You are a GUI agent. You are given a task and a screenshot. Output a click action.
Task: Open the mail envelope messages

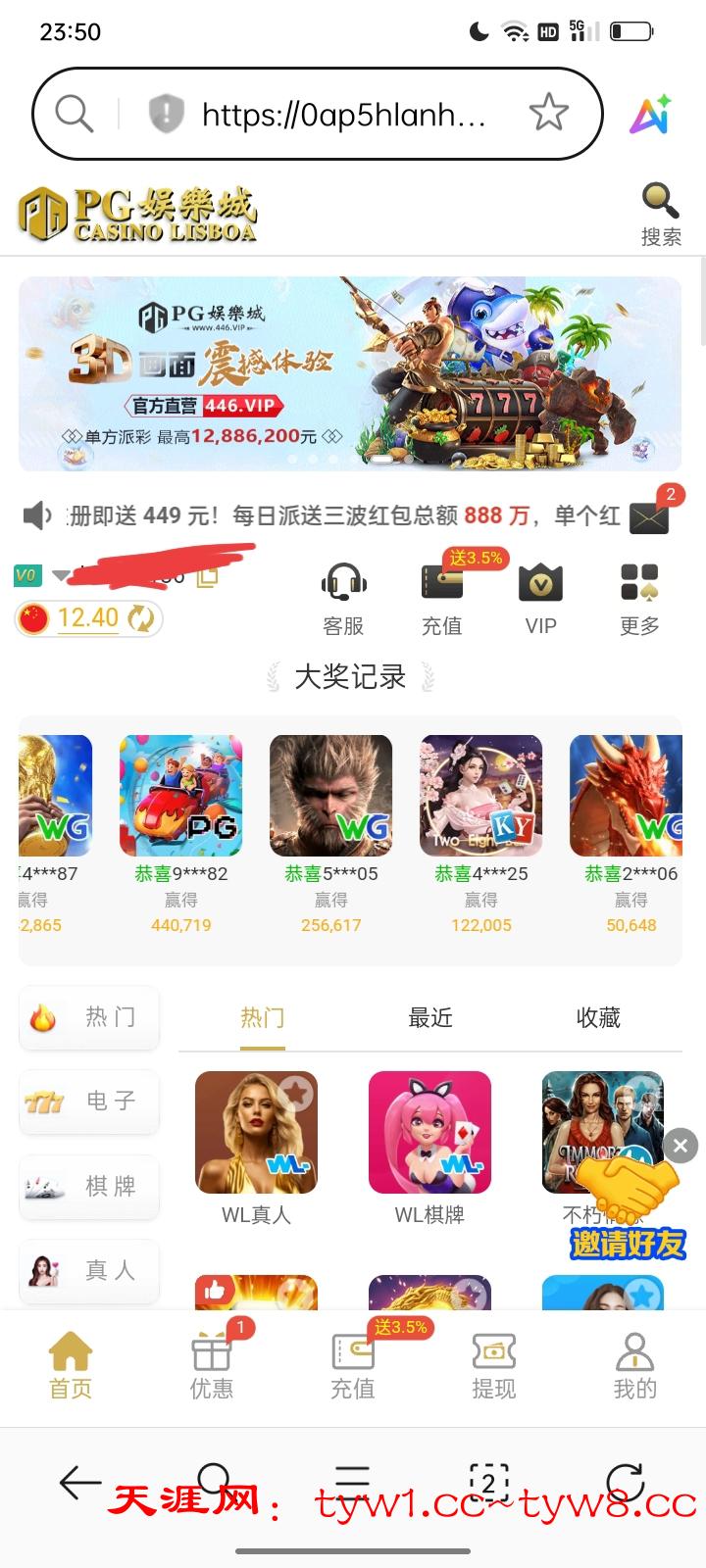coord(649,515)
